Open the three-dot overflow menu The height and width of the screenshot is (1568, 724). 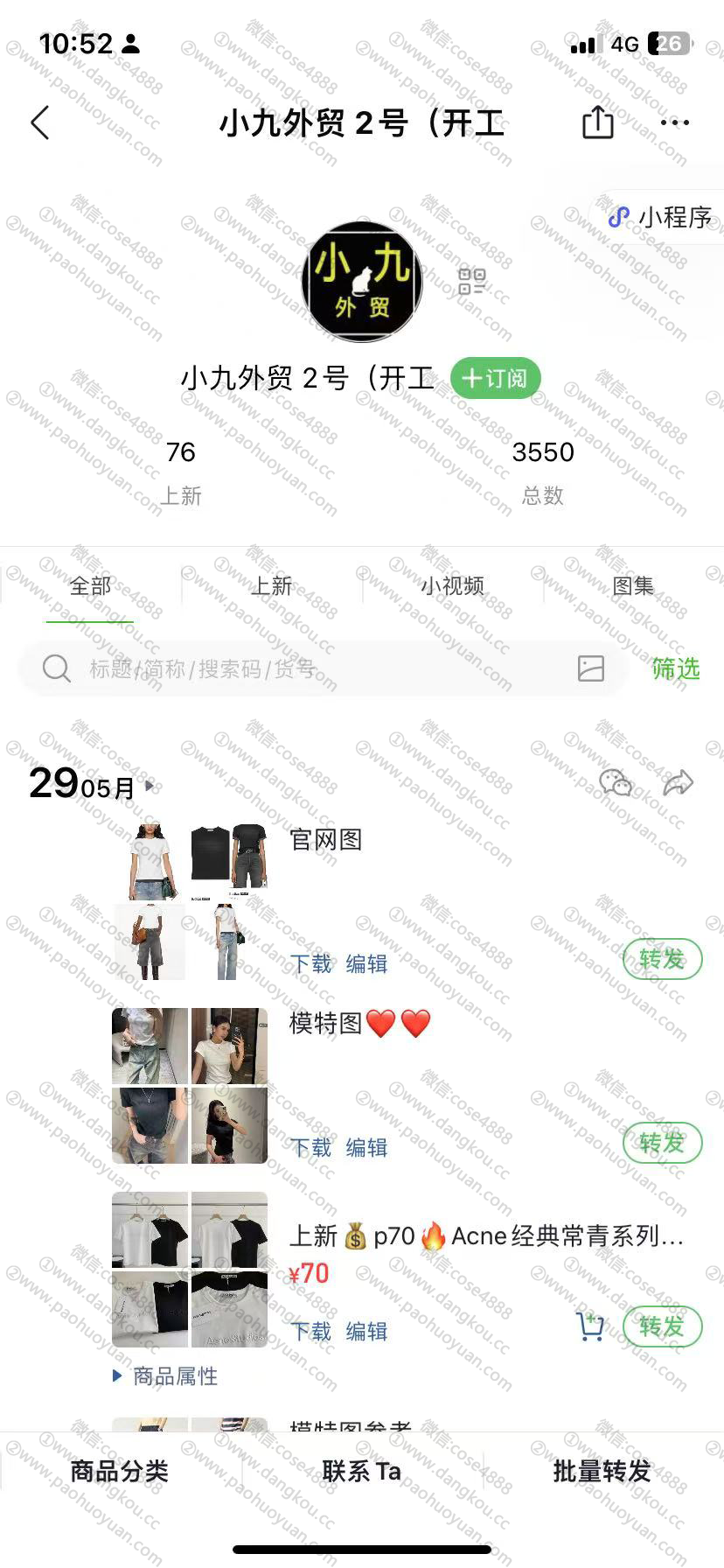coord(675,122)
